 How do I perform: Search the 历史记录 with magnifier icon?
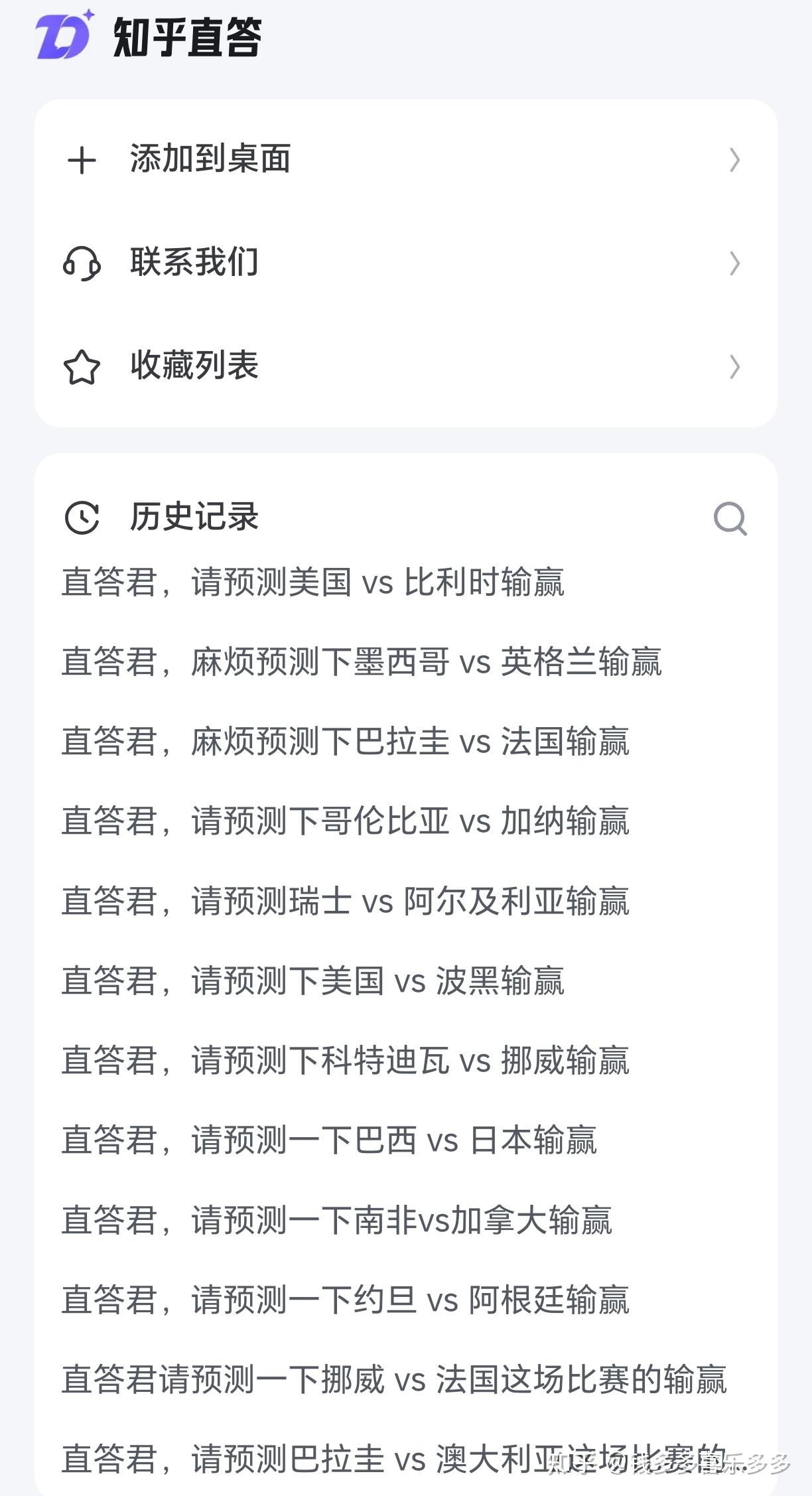pyautogui.click(x=730, y=518)
